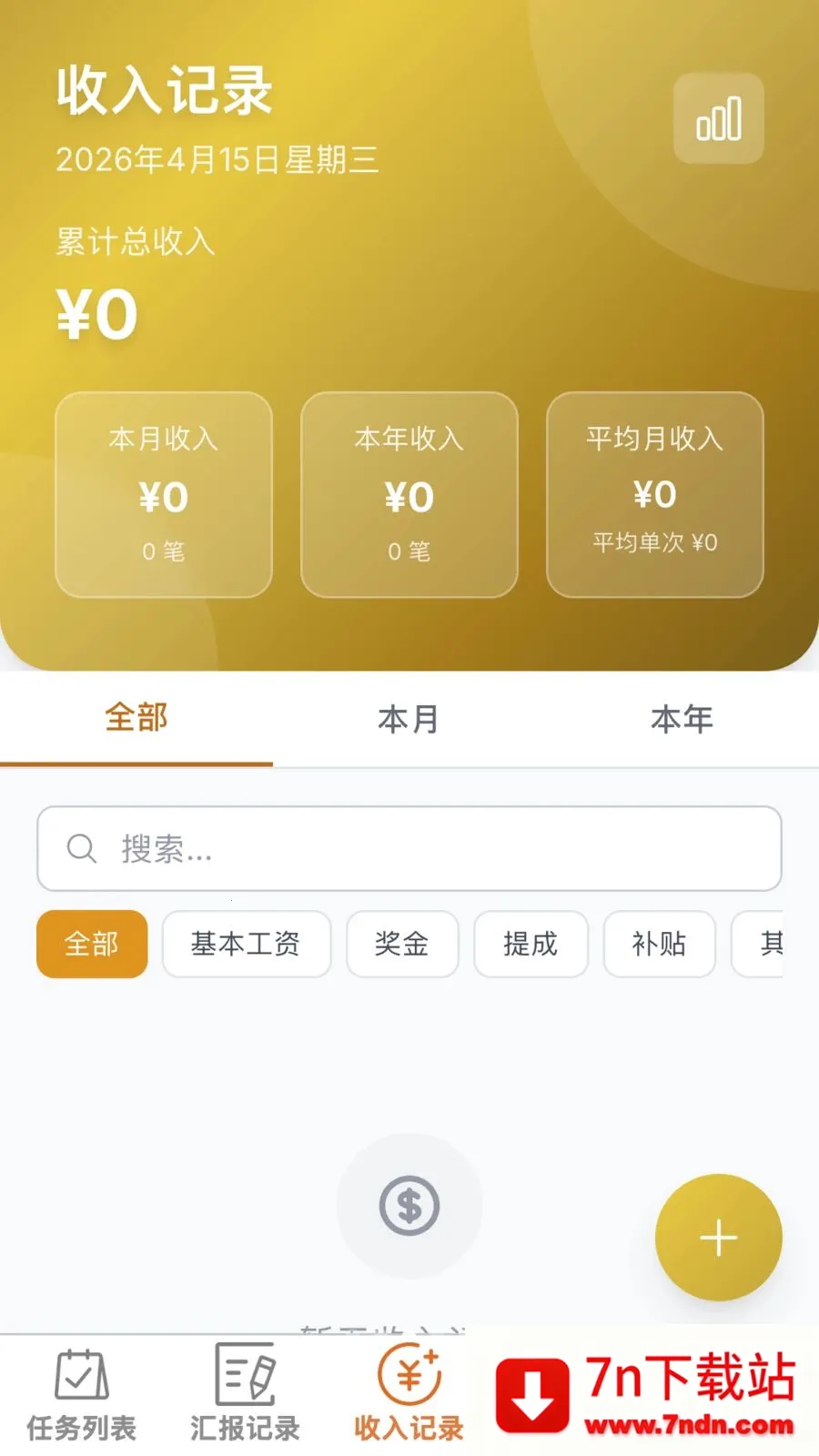Expand the 提成 commission category
Screen dimensions: 819x1456
coord(531,945)
